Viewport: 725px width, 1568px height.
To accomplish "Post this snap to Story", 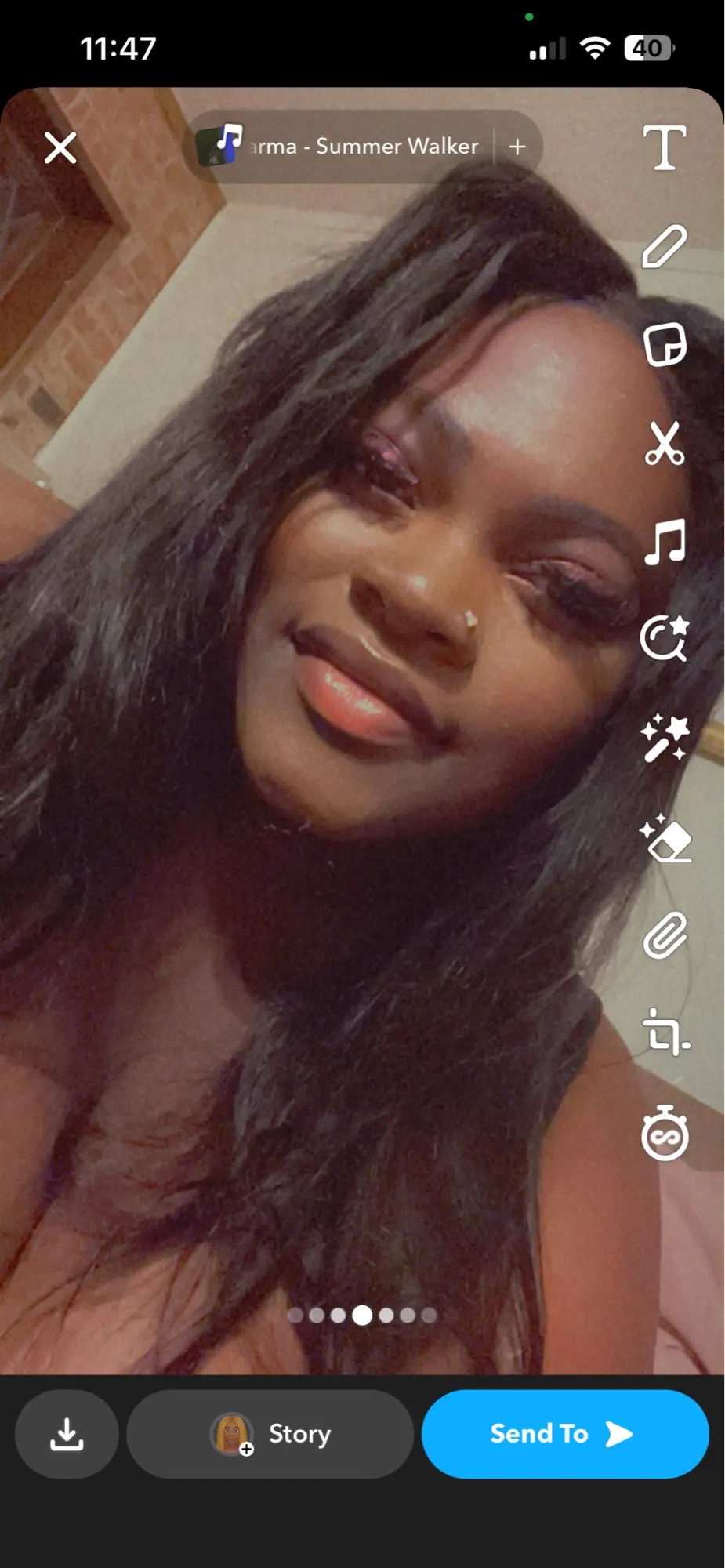I will [x=270, y=1434].
